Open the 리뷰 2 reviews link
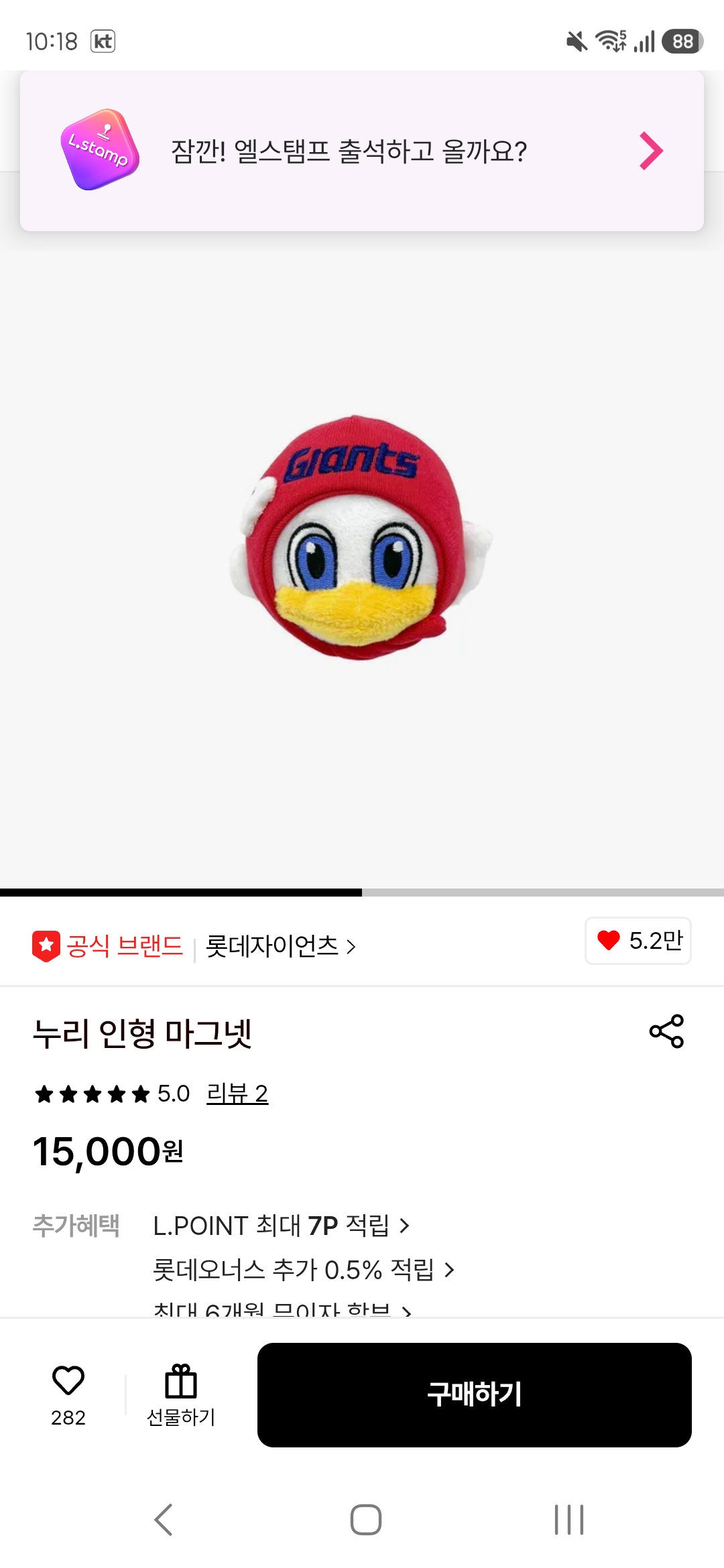 pos(237,1094)
